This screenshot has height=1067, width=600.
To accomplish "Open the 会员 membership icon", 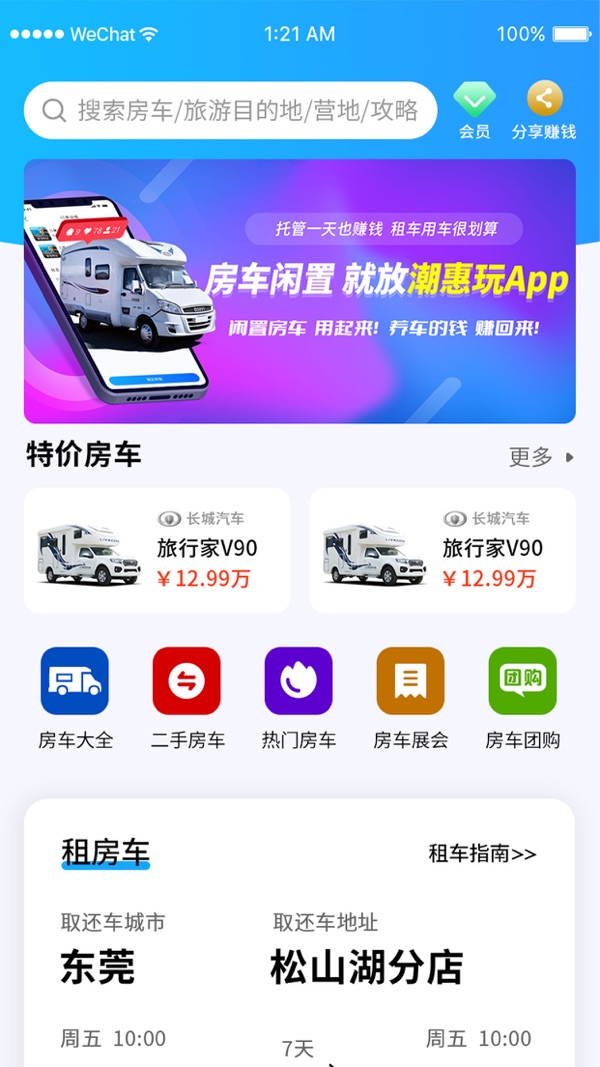I will click(x=474, y=110).
